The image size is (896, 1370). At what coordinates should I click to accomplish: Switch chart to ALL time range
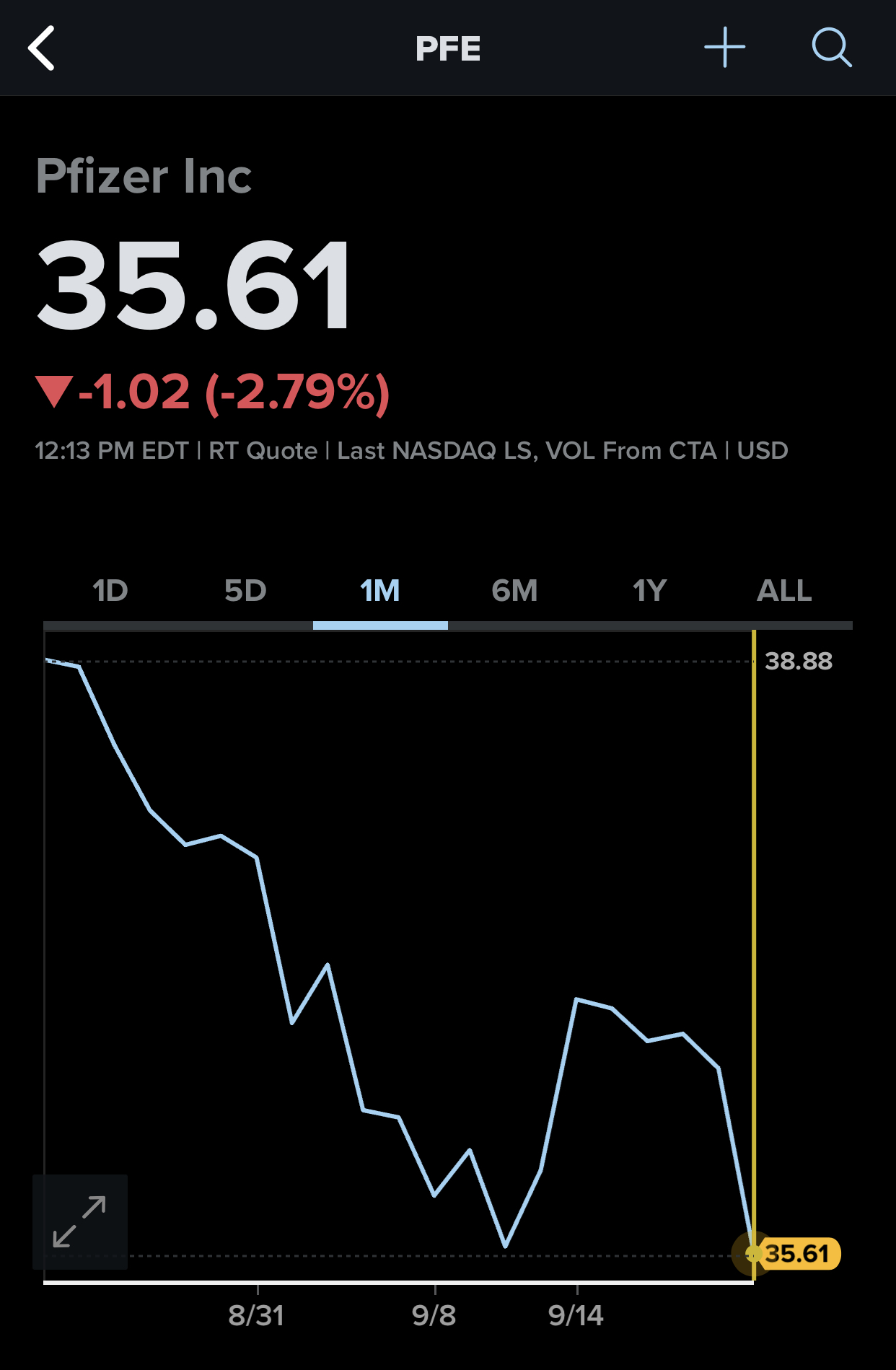(784, 591)
